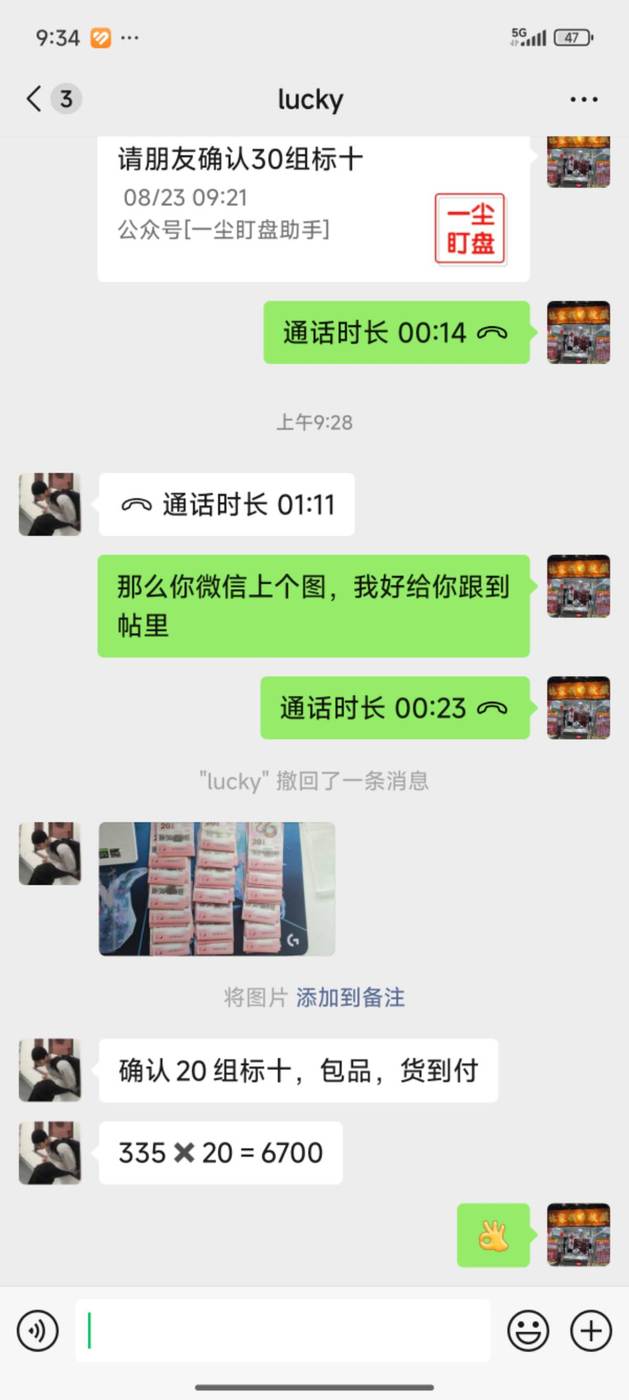Open the plus attachments menu
629x1400 pixels.
(x=591, y=1331)
